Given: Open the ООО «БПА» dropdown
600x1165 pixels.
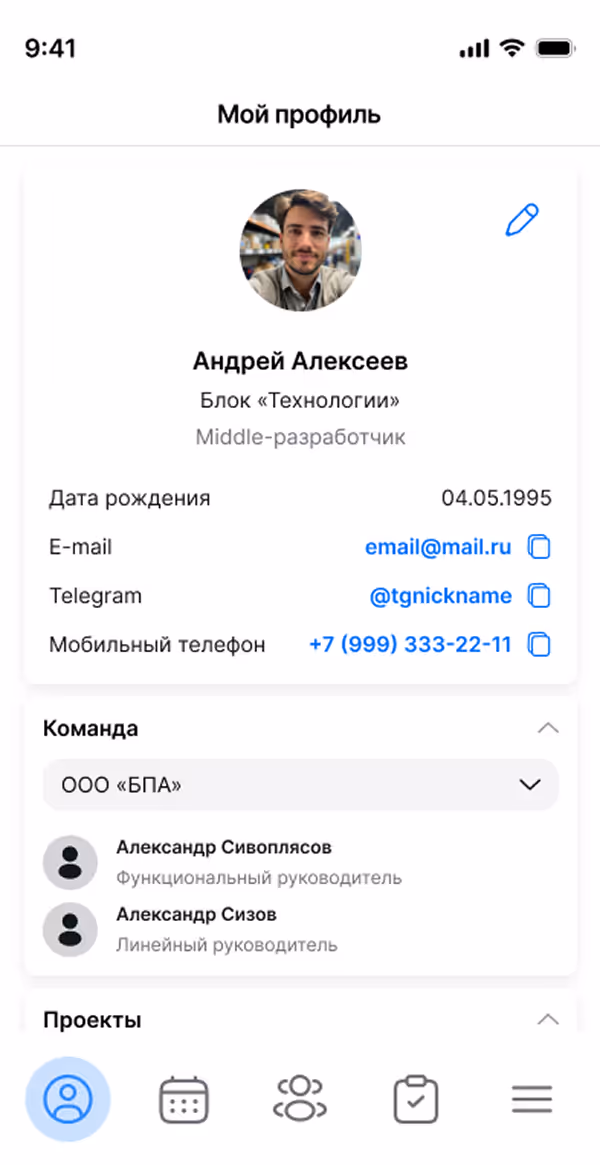Looking at the screenshot, I should (301, 785).
